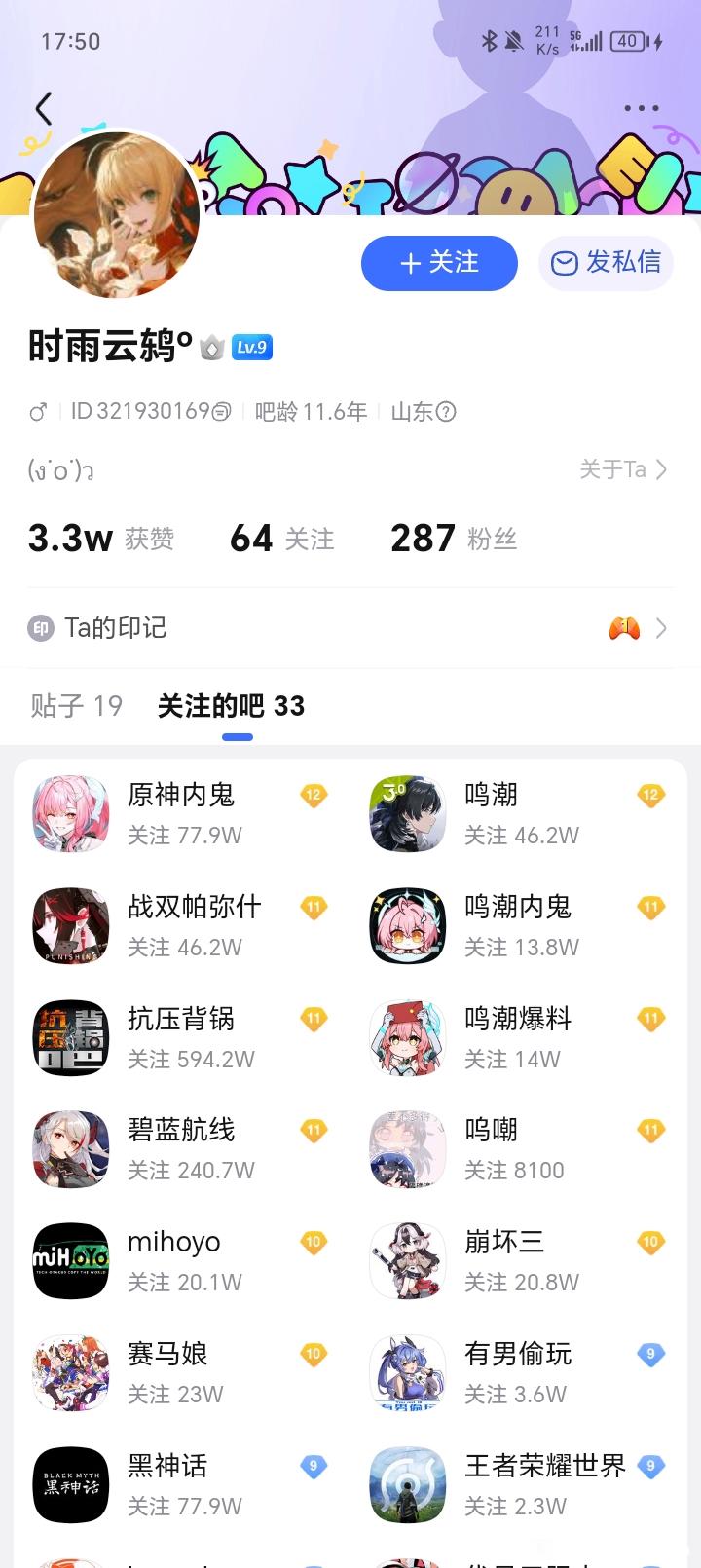Open the 鸣潮 forum
The height and width of the screenshot is (1568, 701).
pyautogui.click(x=518, y=813)
